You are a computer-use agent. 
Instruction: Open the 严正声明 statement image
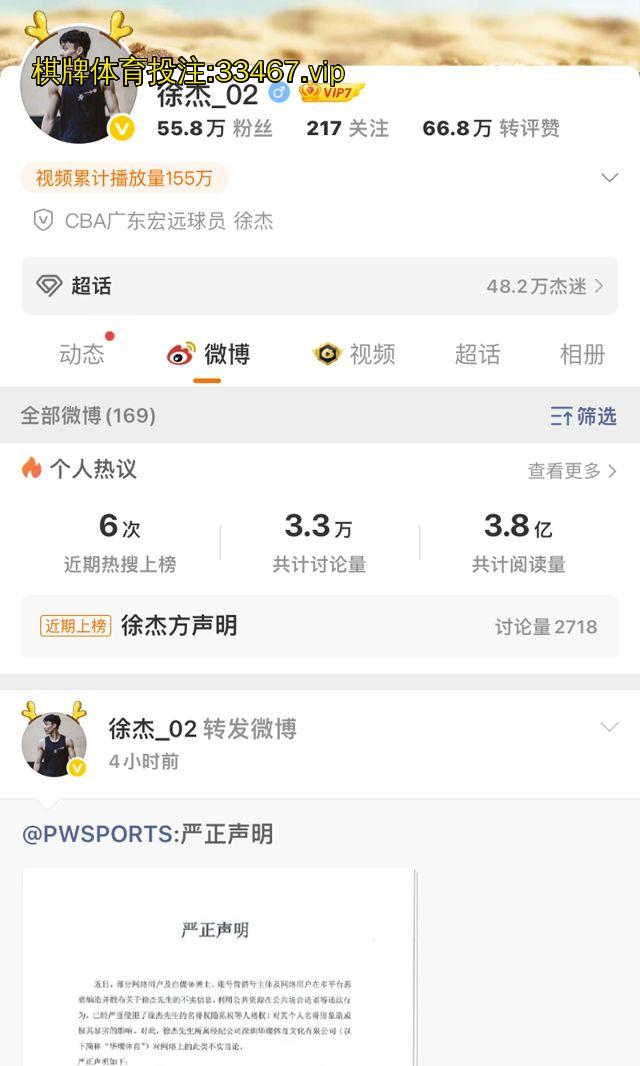pos(218,965)
